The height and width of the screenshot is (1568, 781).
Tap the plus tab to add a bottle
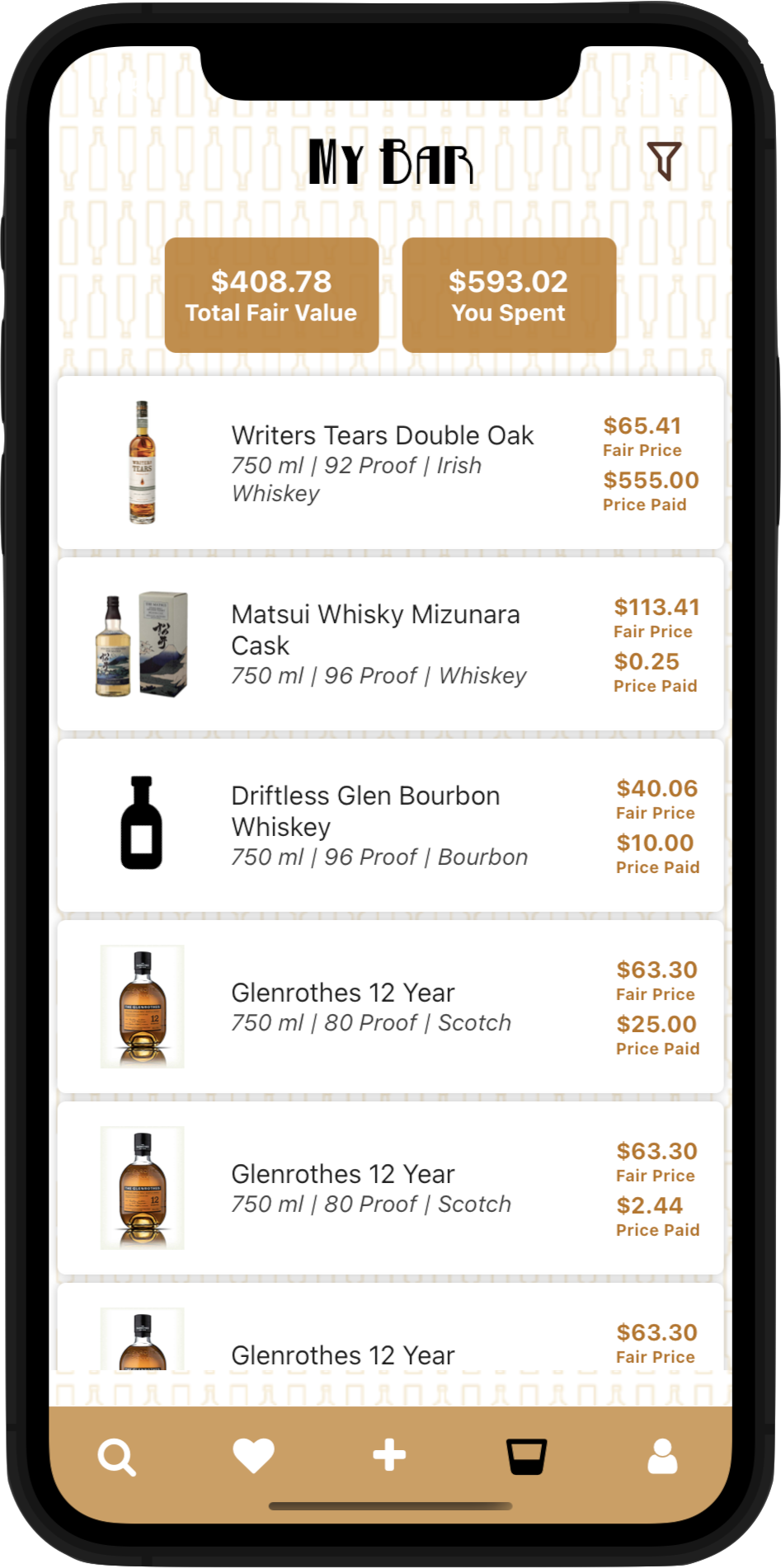(x=389, y=1455)
